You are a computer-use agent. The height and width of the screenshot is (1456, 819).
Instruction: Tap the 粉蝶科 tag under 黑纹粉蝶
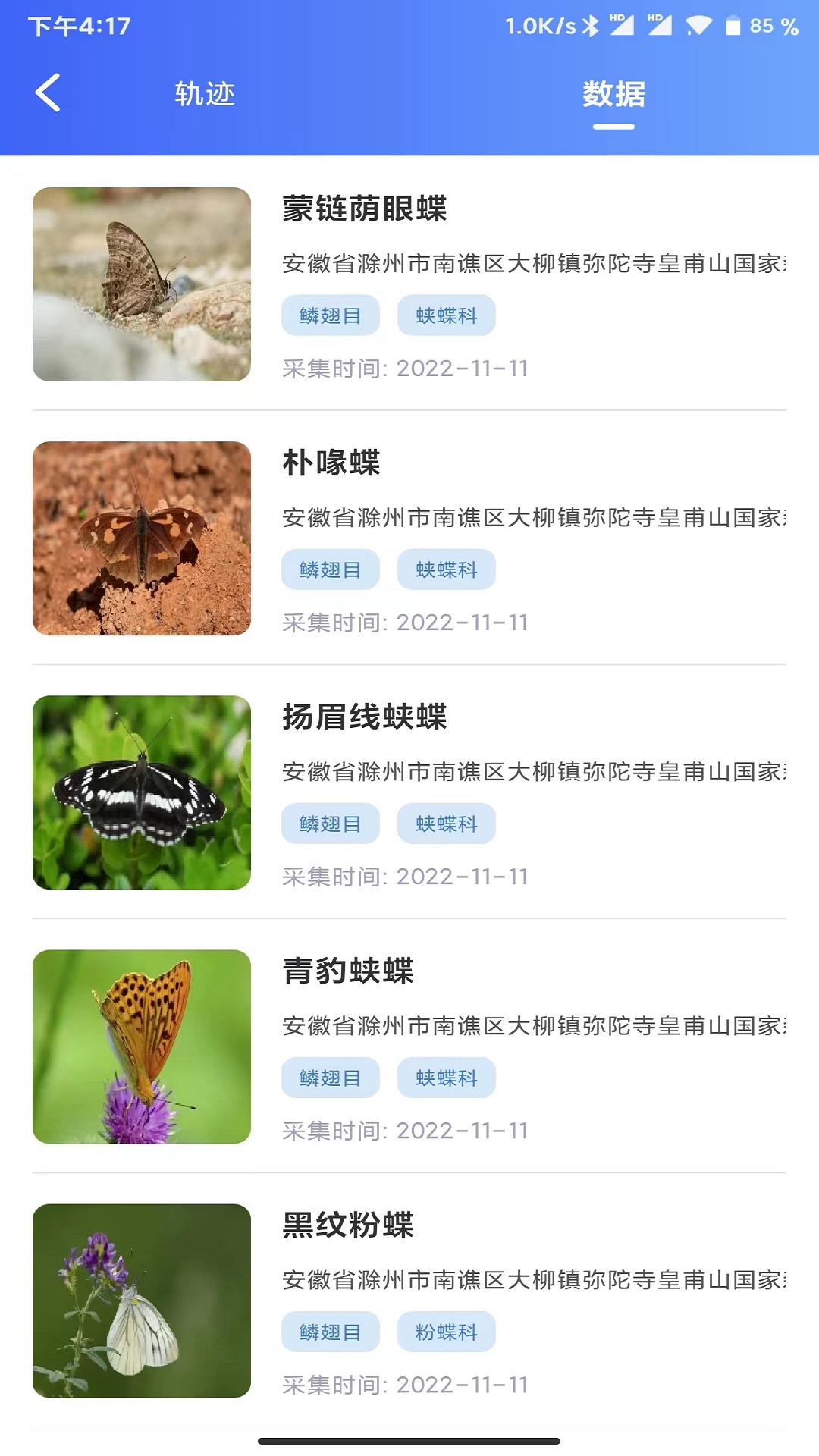pyautogui.click(x=446, y=1332)
